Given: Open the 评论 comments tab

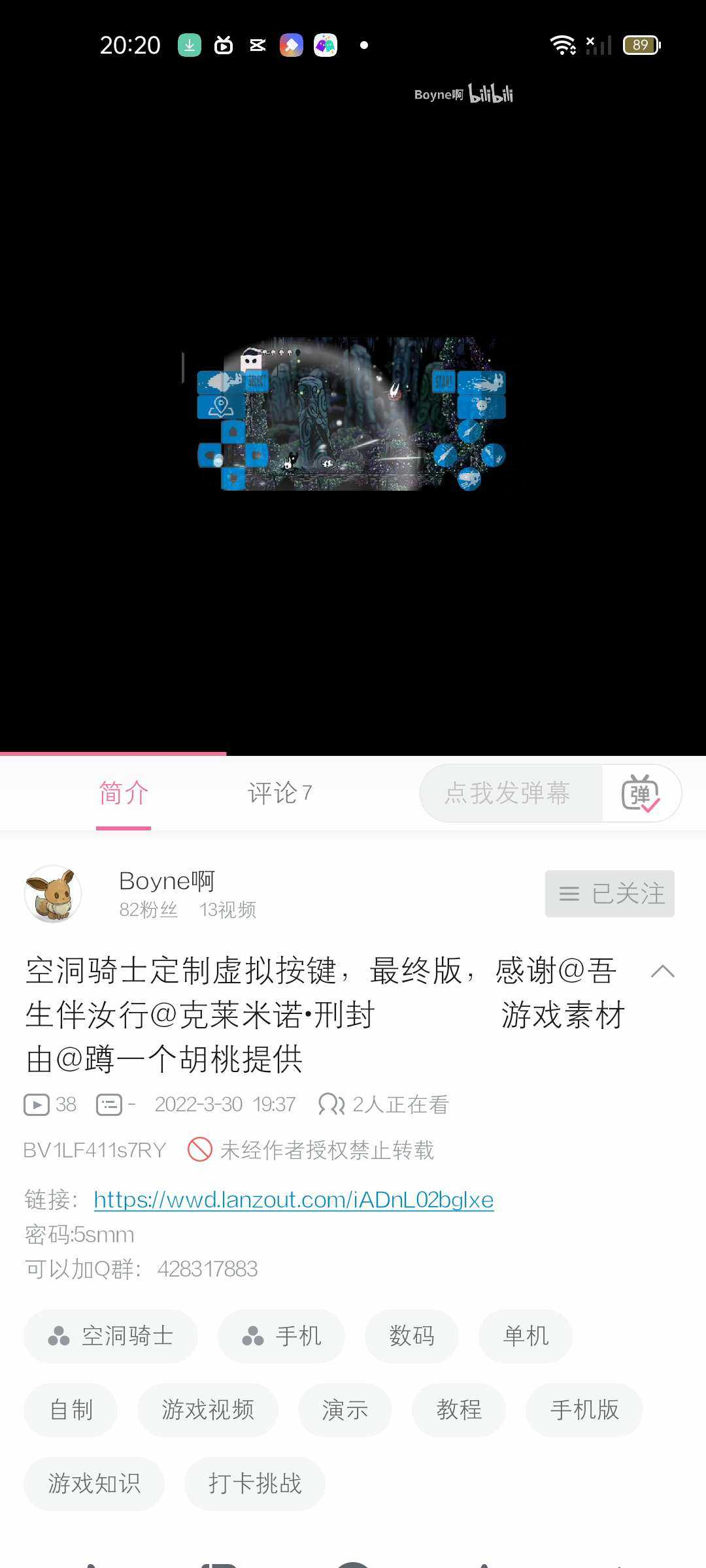Looking at the screenshot, I should coord(280,793).
